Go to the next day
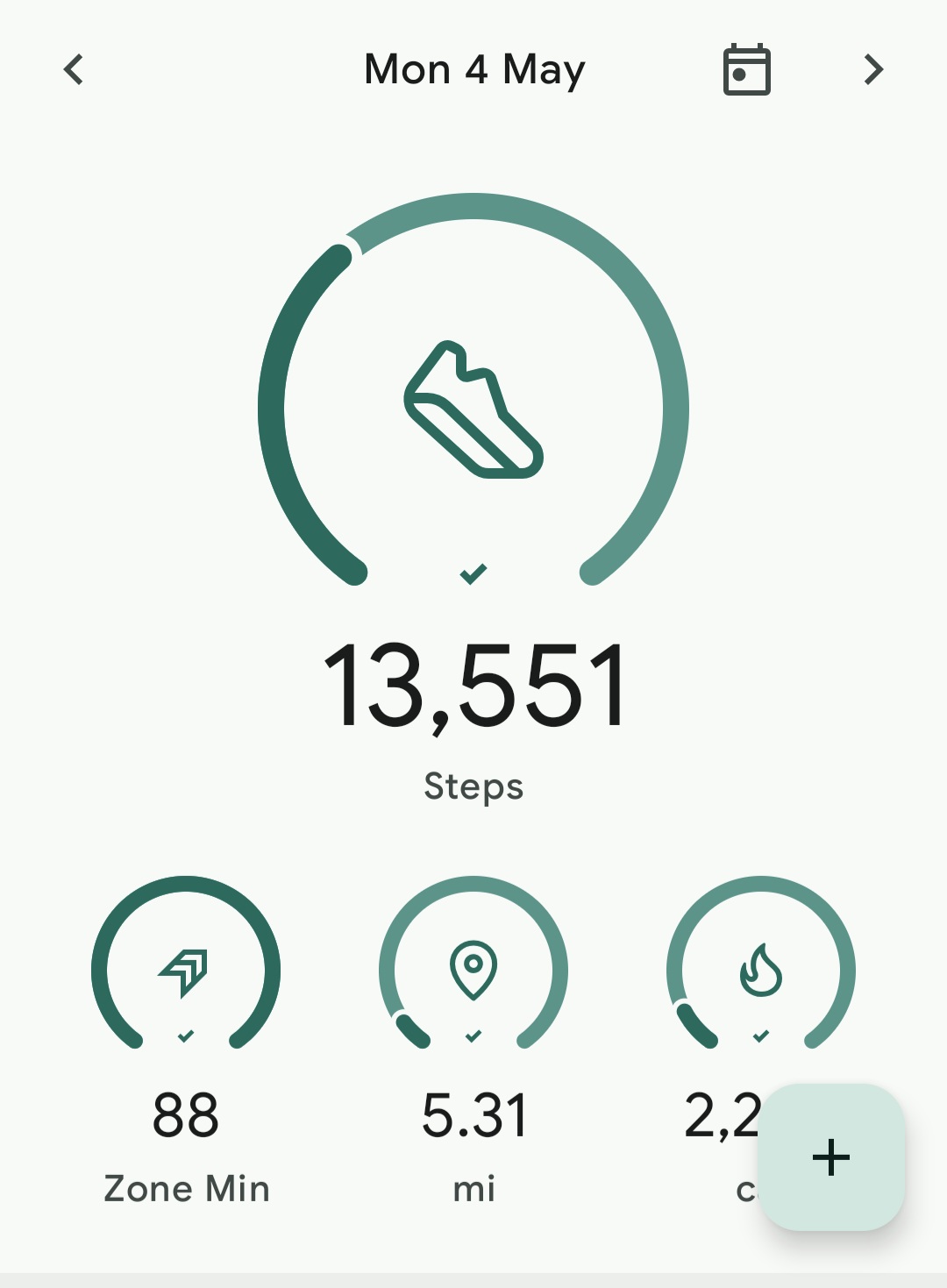The height and width of the screenshot is (1288, 947). (x=873, y=69)
